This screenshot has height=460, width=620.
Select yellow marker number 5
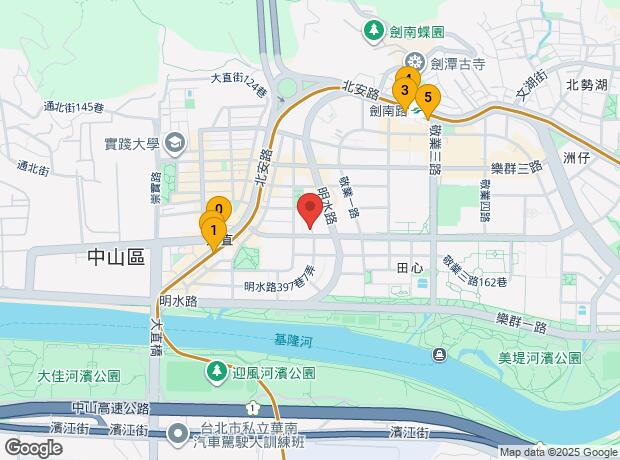[428, 98]
